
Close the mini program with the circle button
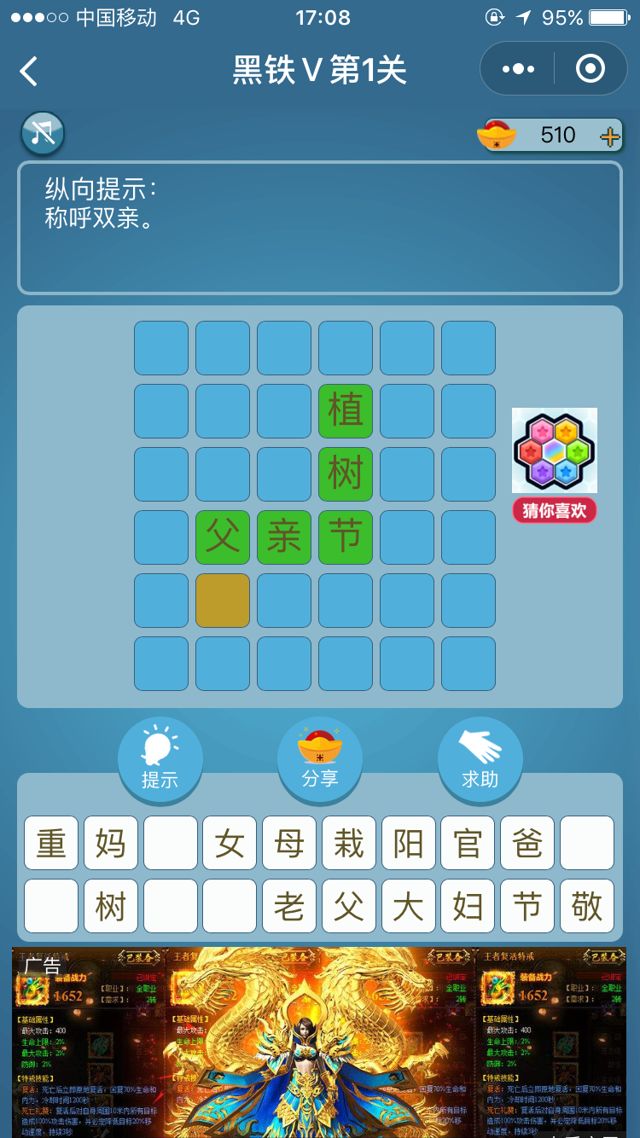(591, 69)
